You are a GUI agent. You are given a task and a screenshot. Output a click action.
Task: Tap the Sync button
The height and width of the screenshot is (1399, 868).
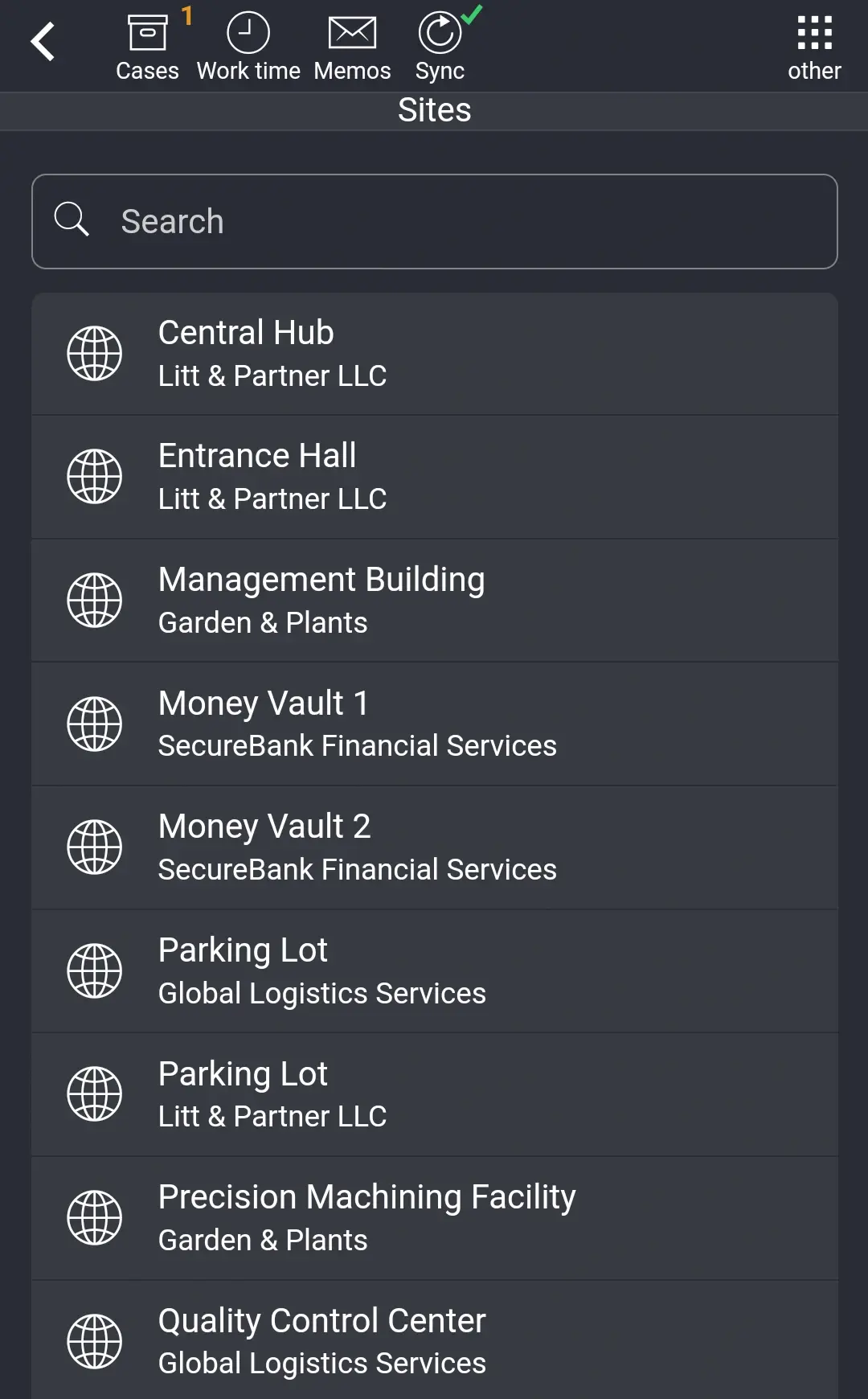coord(440,47)
